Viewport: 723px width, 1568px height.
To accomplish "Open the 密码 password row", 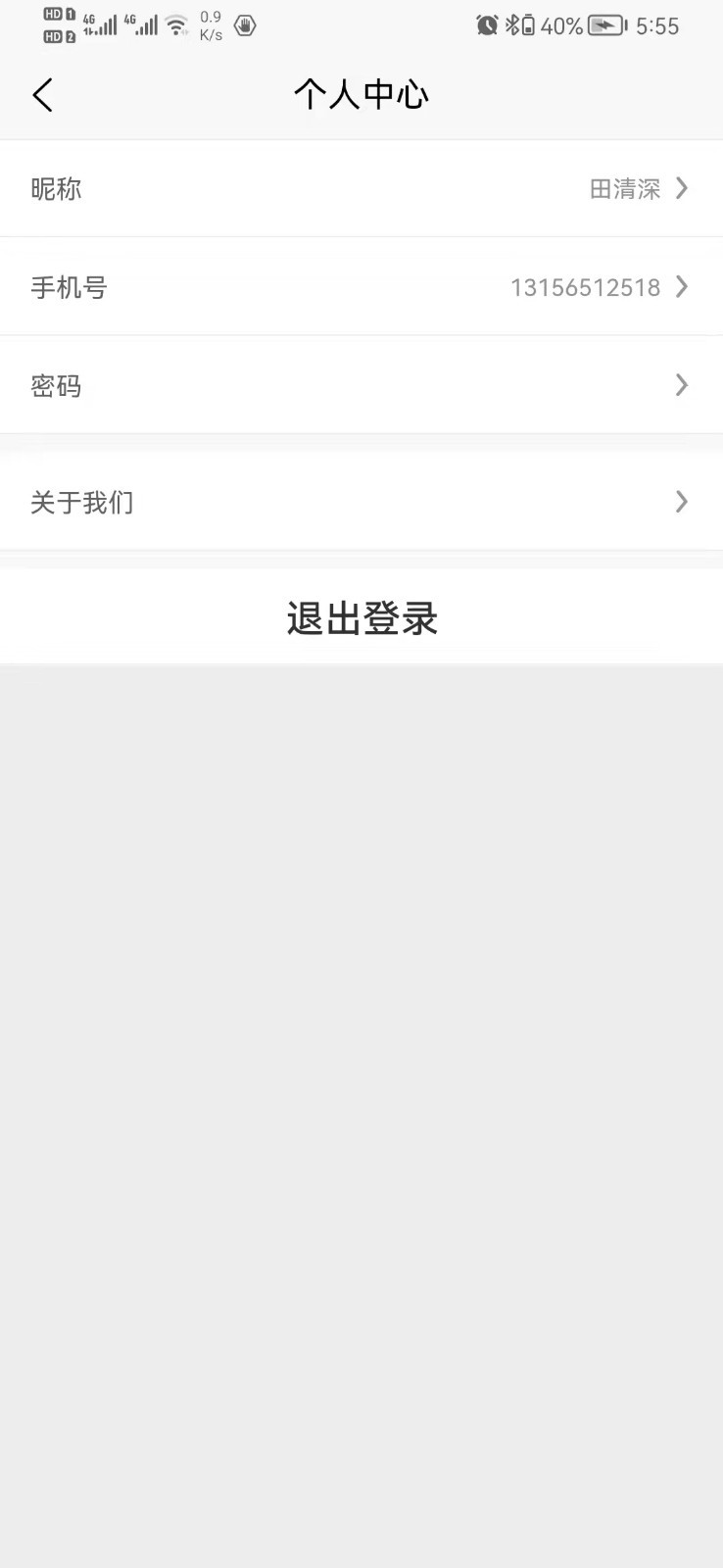I will coord(361,385).
